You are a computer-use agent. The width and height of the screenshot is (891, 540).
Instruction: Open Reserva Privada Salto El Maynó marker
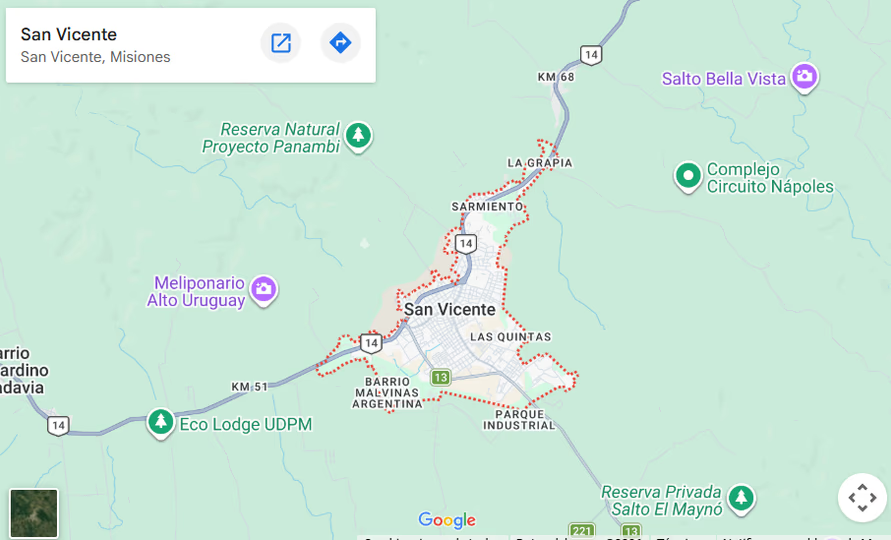point(741,500)
